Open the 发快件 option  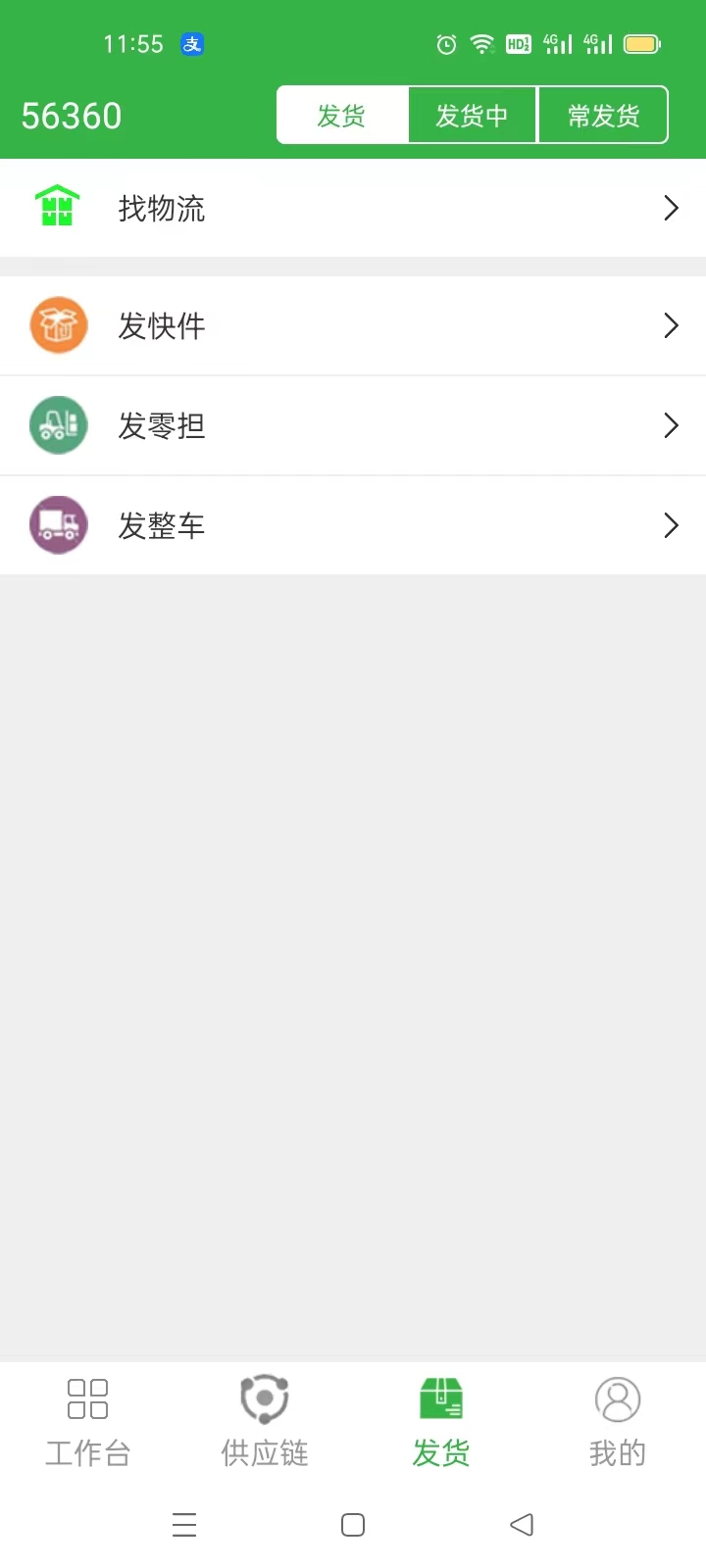click(353, 325)
